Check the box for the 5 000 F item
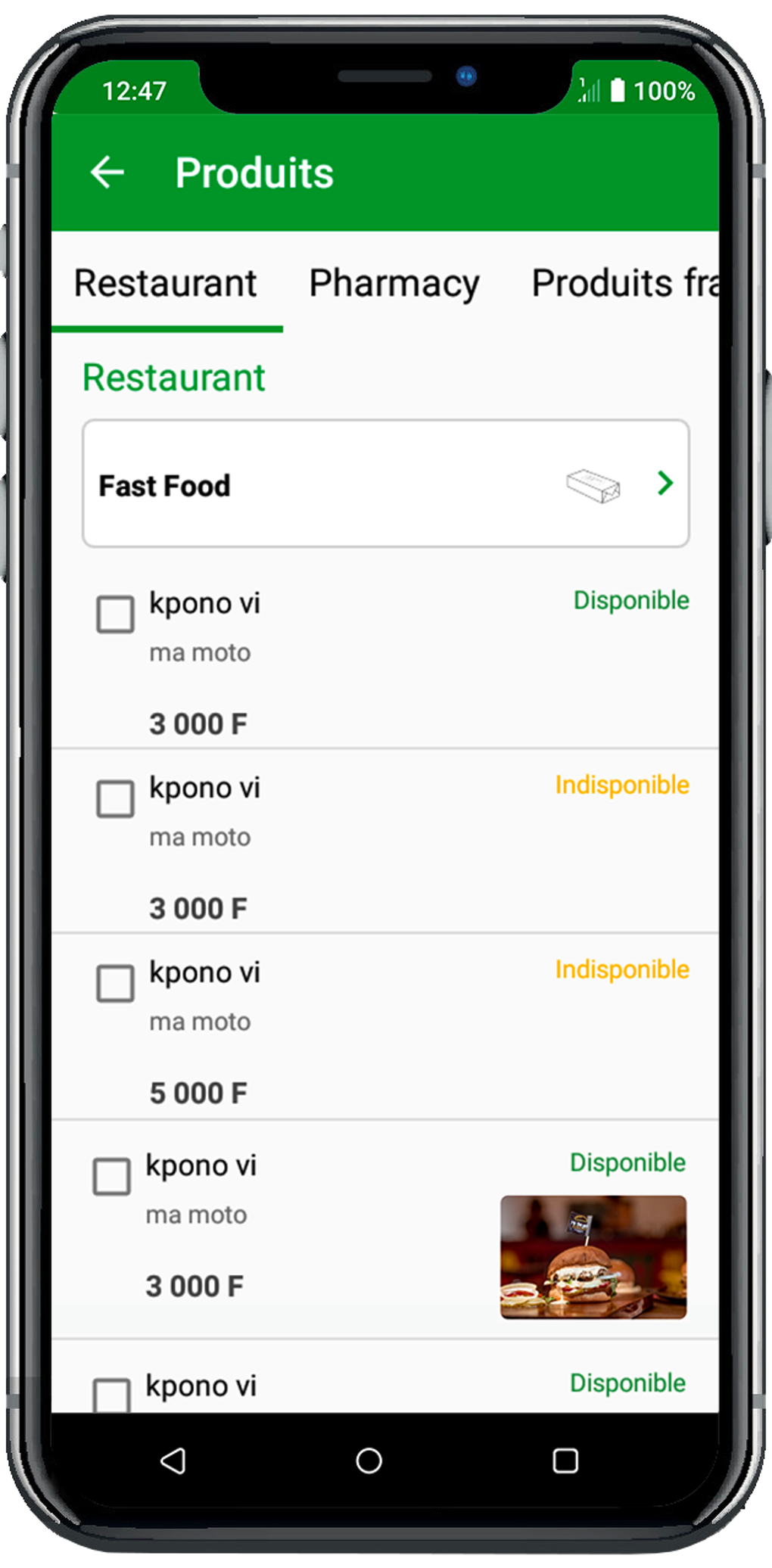The image size is (772, 1568). tap(115, 983)
